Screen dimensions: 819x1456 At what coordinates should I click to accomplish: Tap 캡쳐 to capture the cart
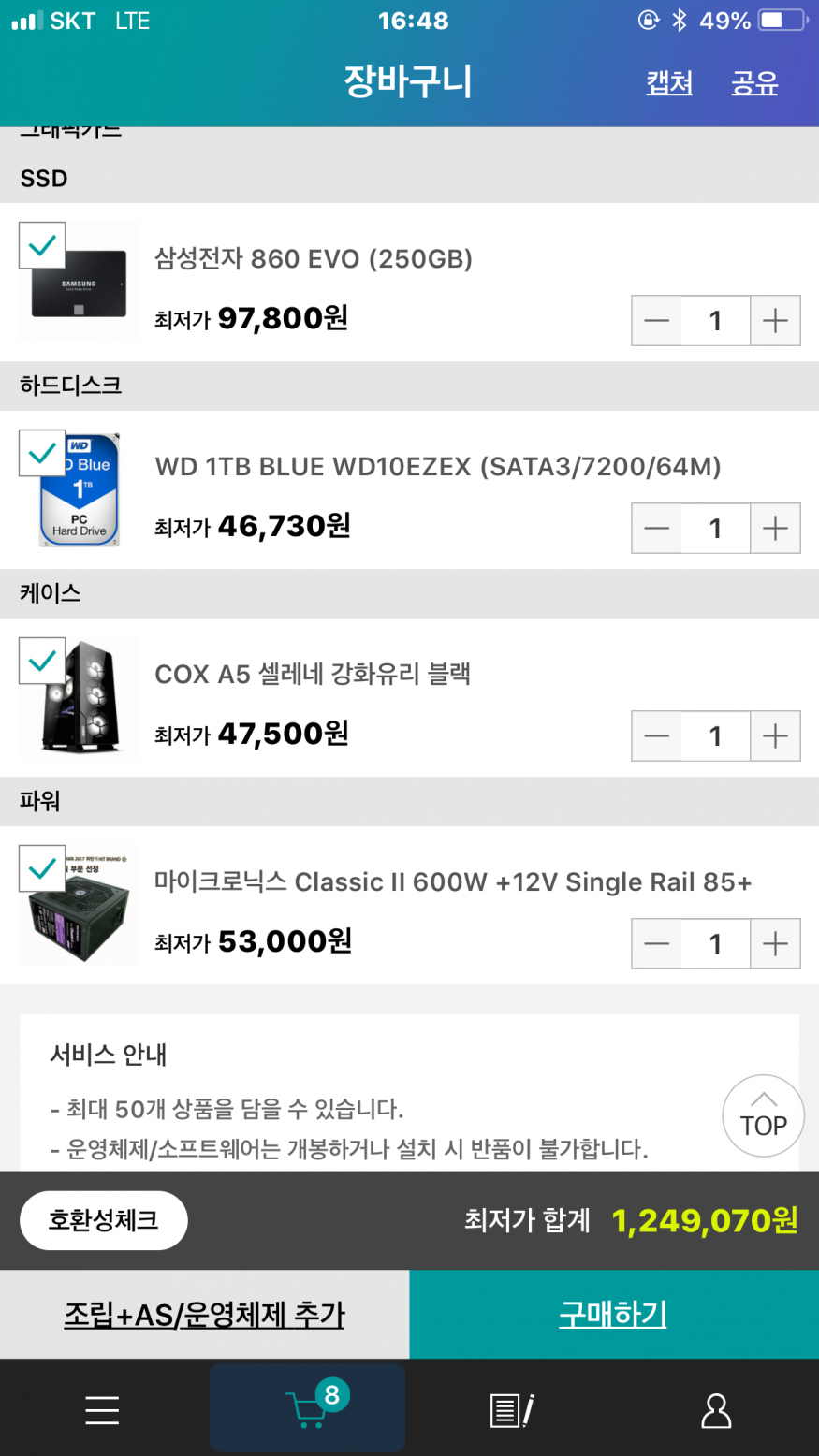point(669,83)
